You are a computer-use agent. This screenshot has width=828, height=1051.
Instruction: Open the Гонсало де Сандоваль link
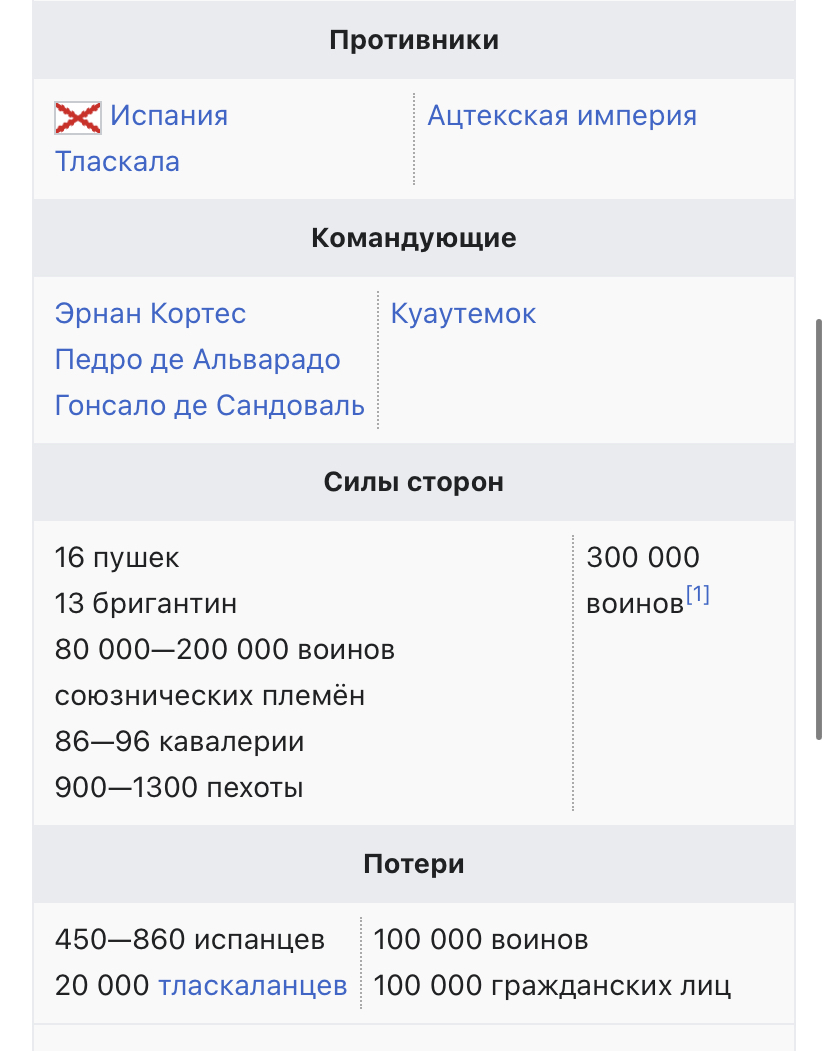[x=210, y=406]
